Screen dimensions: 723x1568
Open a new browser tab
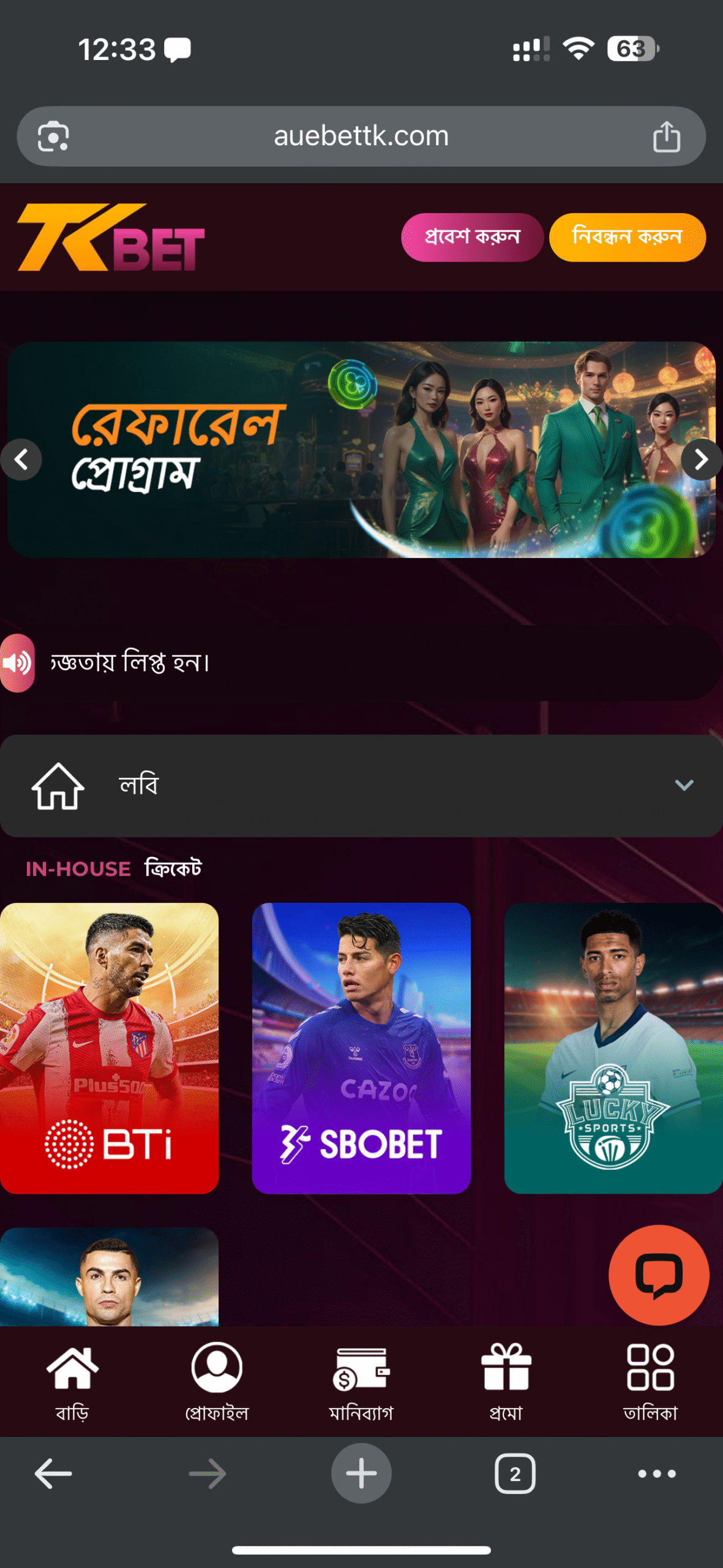pos(361,1473)
